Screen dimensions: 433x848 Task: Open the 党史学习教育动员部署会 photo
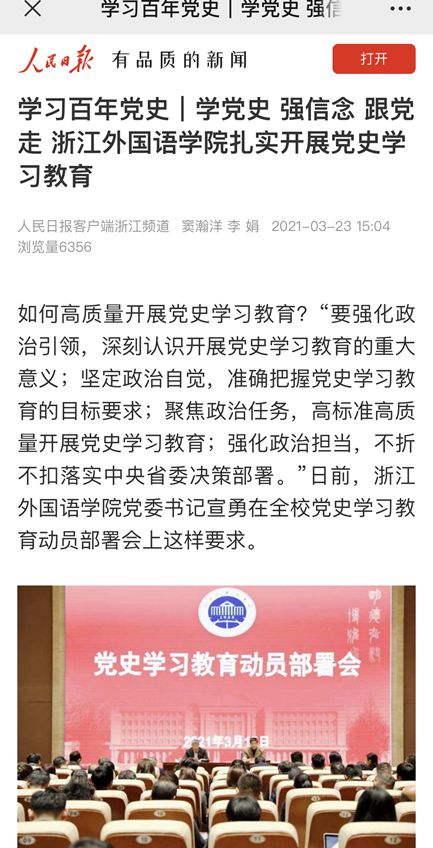point(216,717)
